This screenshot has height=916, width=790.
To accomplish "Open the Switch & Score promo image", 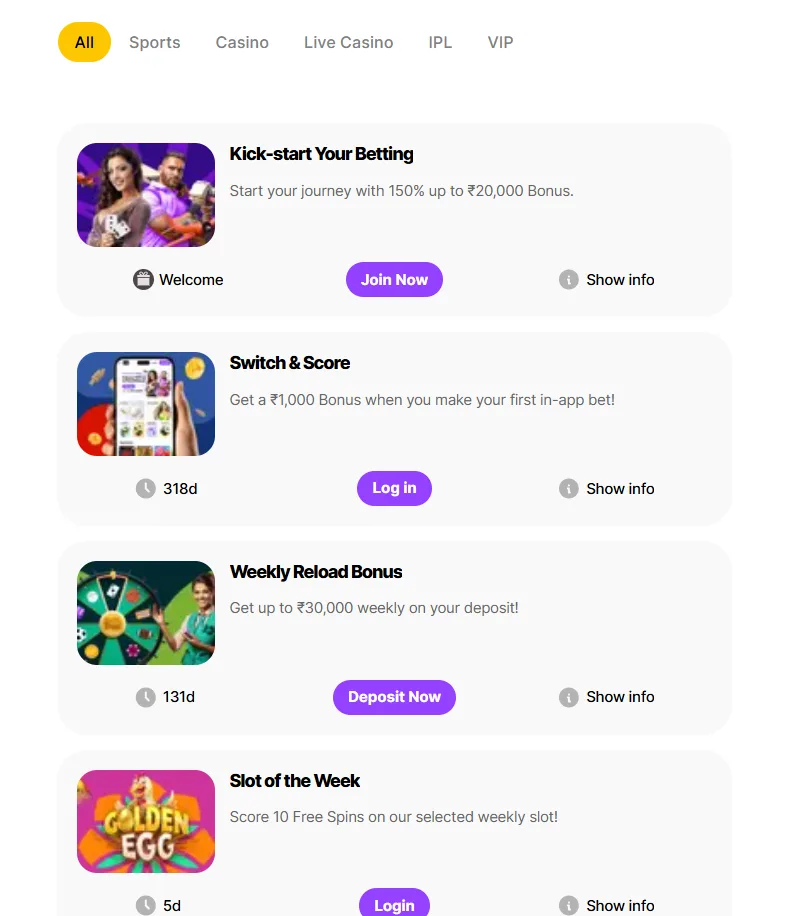I will pyautogui.click(x=146, y=404).
